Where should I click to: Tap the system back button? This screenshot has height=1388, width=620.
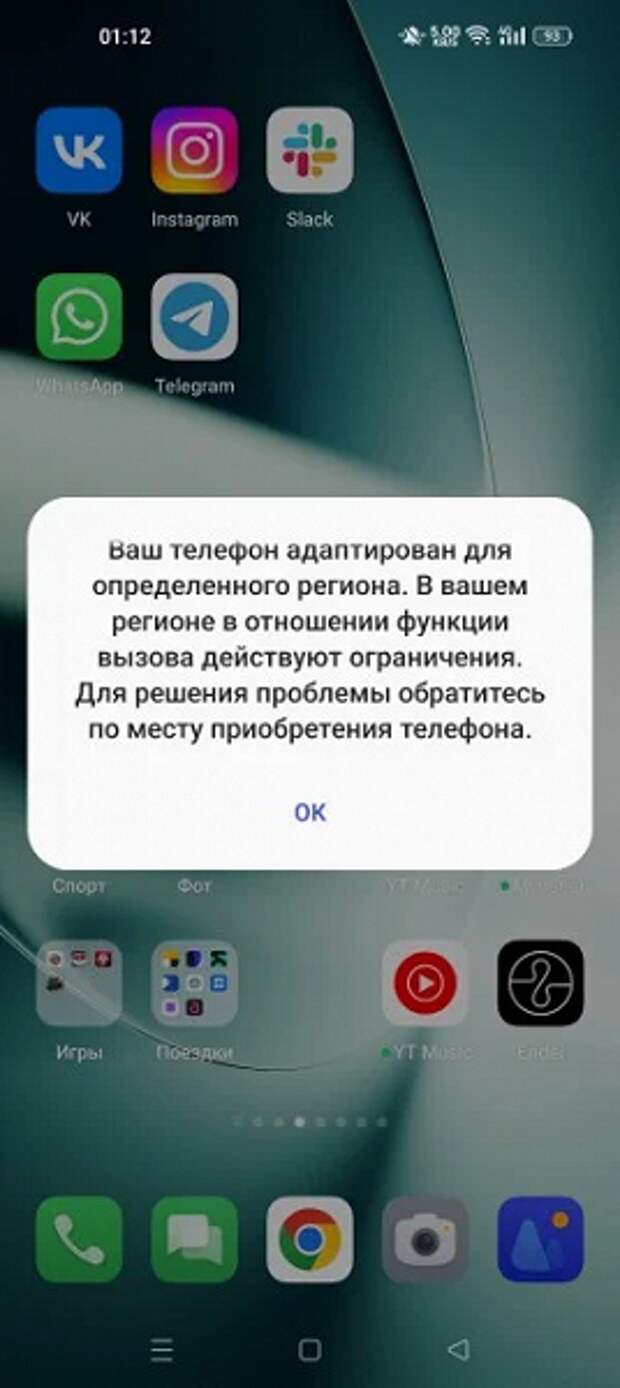(458, 1350)
